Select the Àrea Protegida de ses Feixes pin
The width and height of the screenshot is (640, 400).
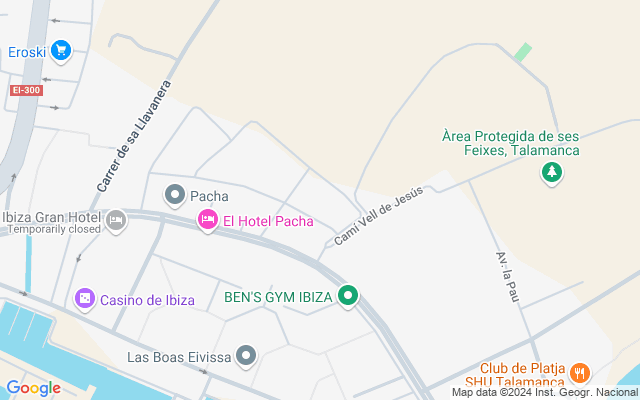click(551, 174)
